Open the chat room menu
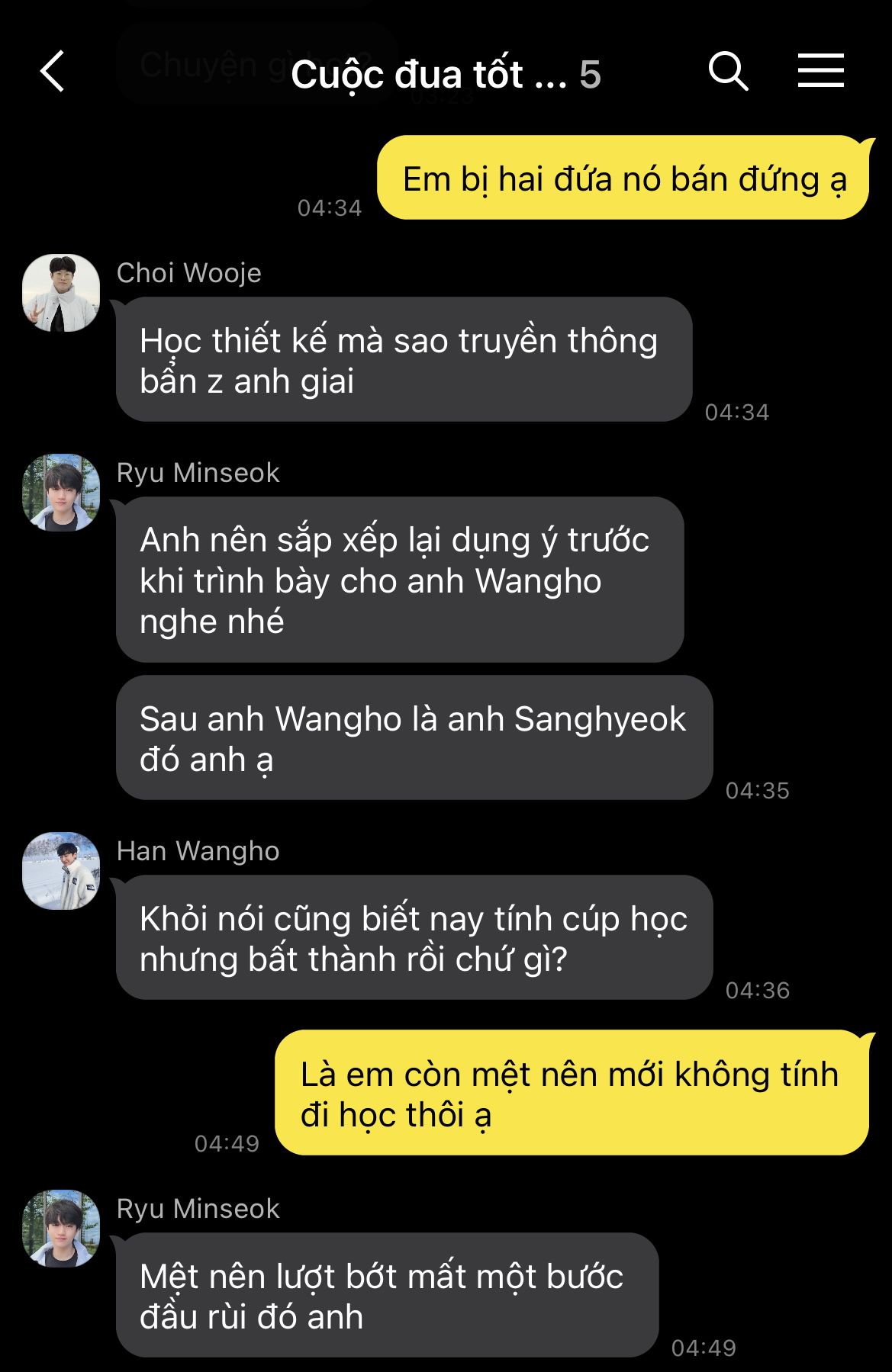 (821, 70)
